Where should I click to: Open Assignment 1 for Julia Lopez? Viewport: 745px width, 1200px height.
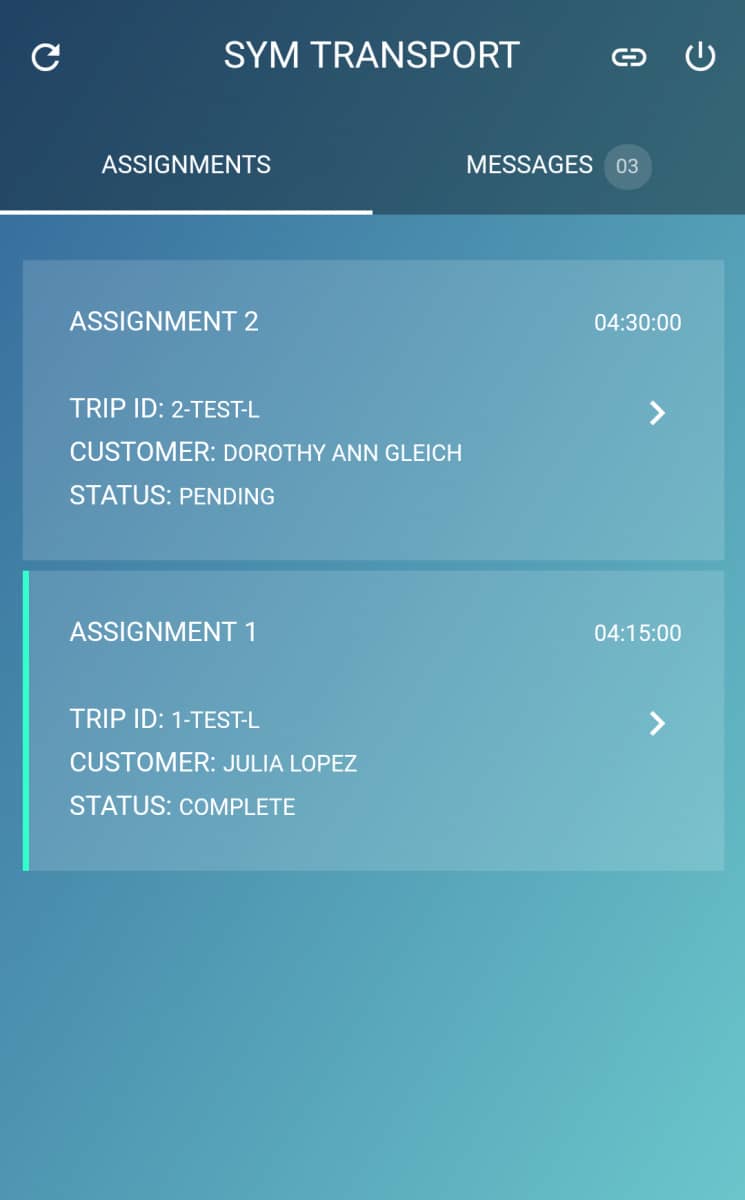[x=373, y=720]
